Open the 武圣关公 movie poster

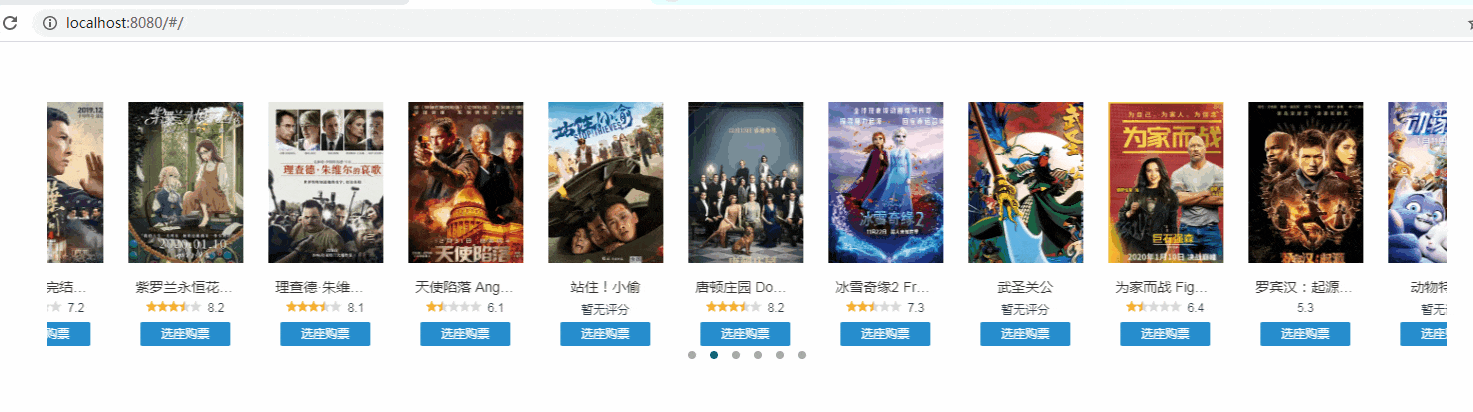click(x=1025, y=182)
